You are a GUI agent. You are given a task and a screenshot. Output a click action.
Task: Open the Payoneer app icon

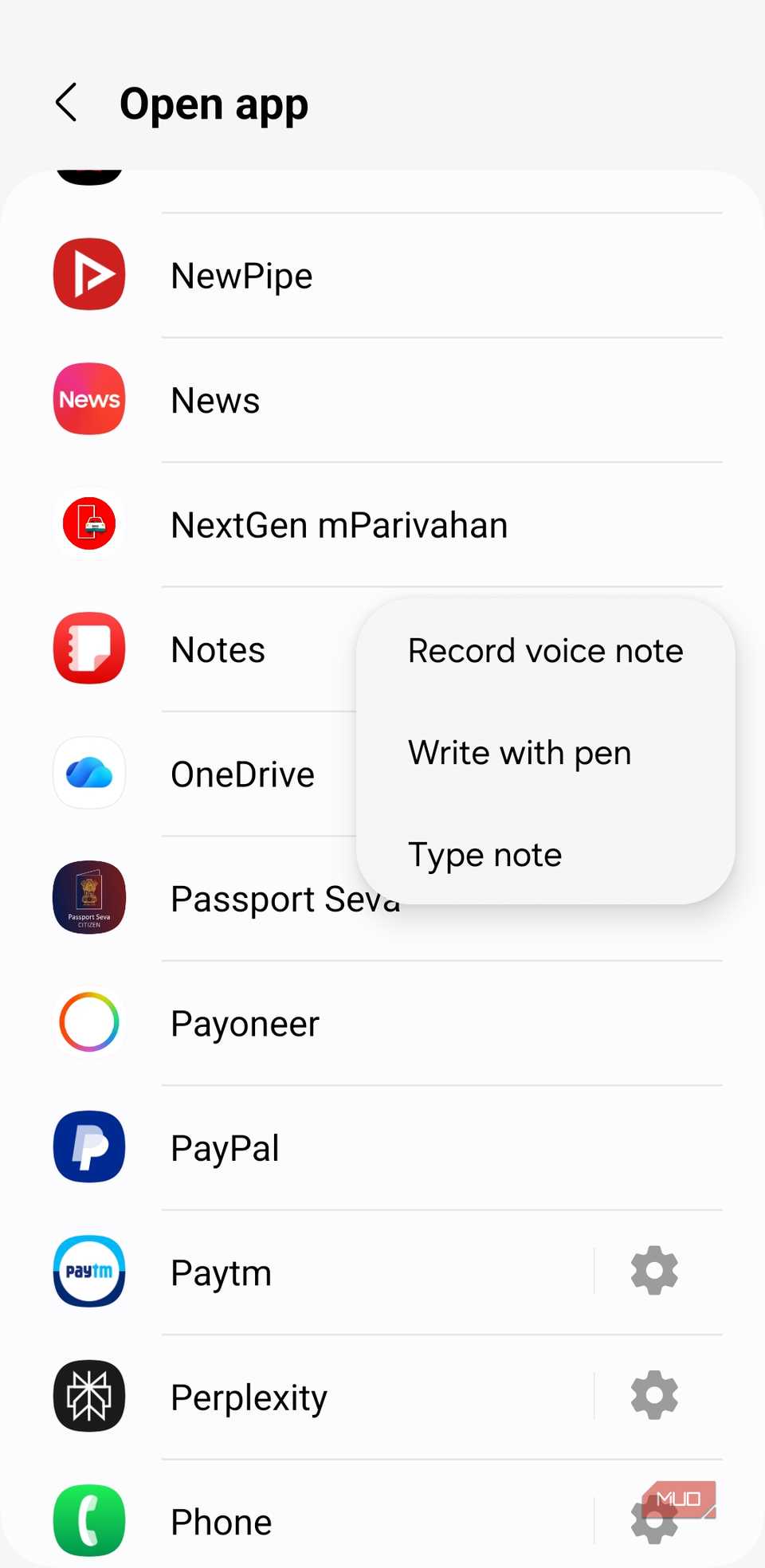pyautogui.click(x=88, y=1022)
